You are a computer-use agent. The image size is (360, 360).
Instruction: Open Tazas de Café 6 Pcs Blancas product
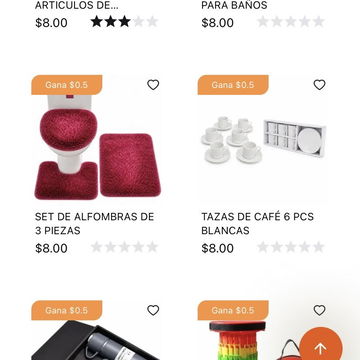click(x=258, y=223)
